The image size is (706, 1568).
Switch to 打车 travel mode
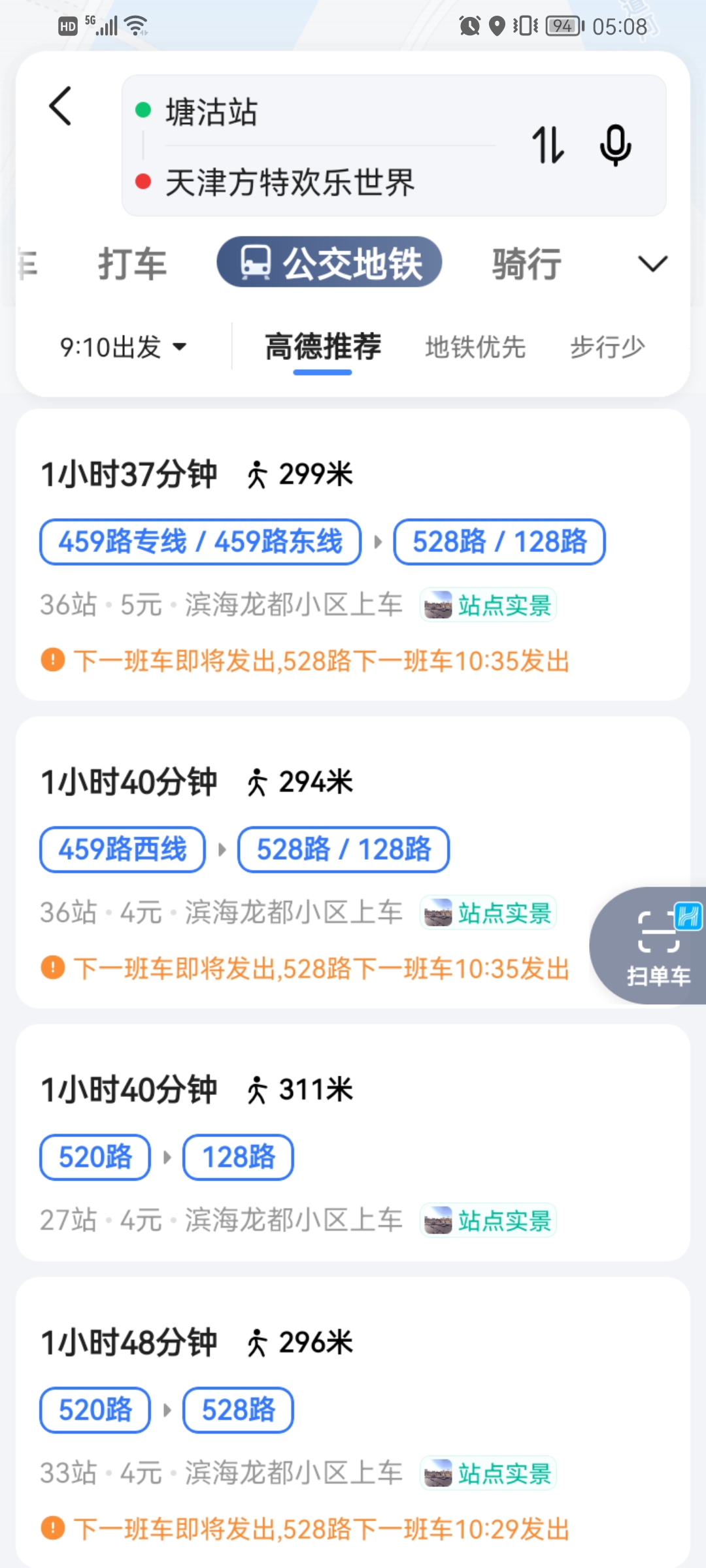(x=132, y=264)
